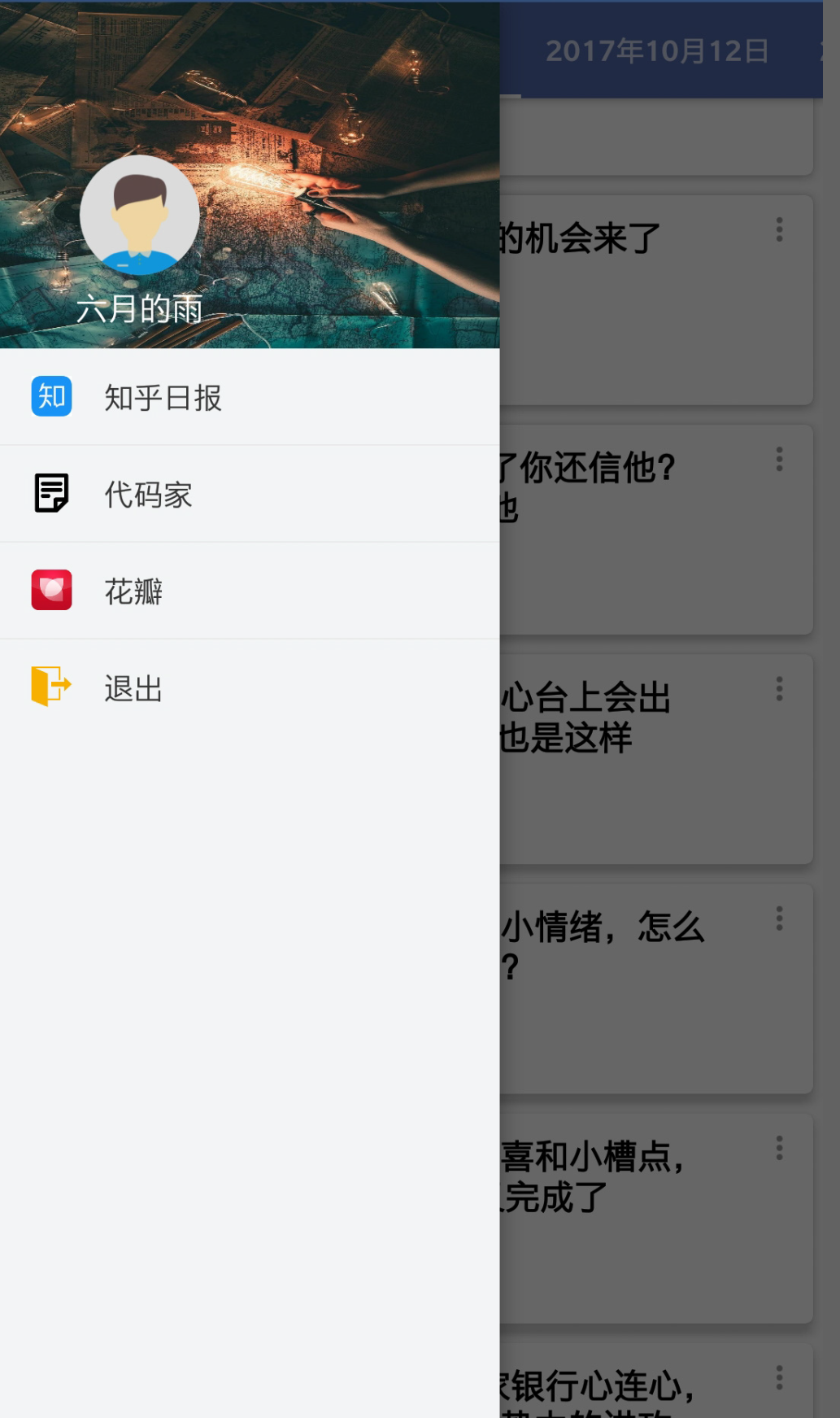Open overflow menu on the 完成了 card
The width and height of the screenshot is (840, 1418).
(779, 1148)
